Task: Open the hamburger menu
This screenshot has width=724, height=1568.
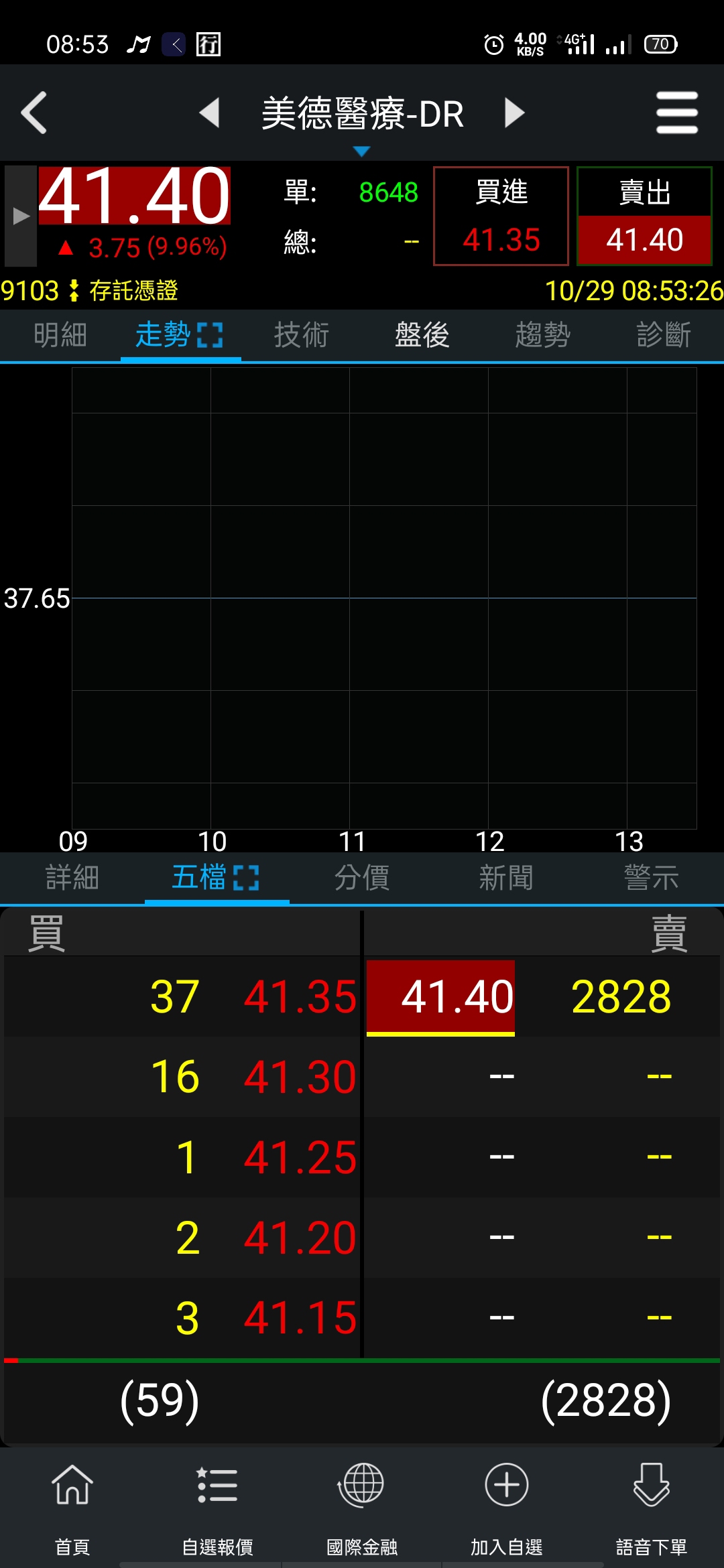Action: 676,113
